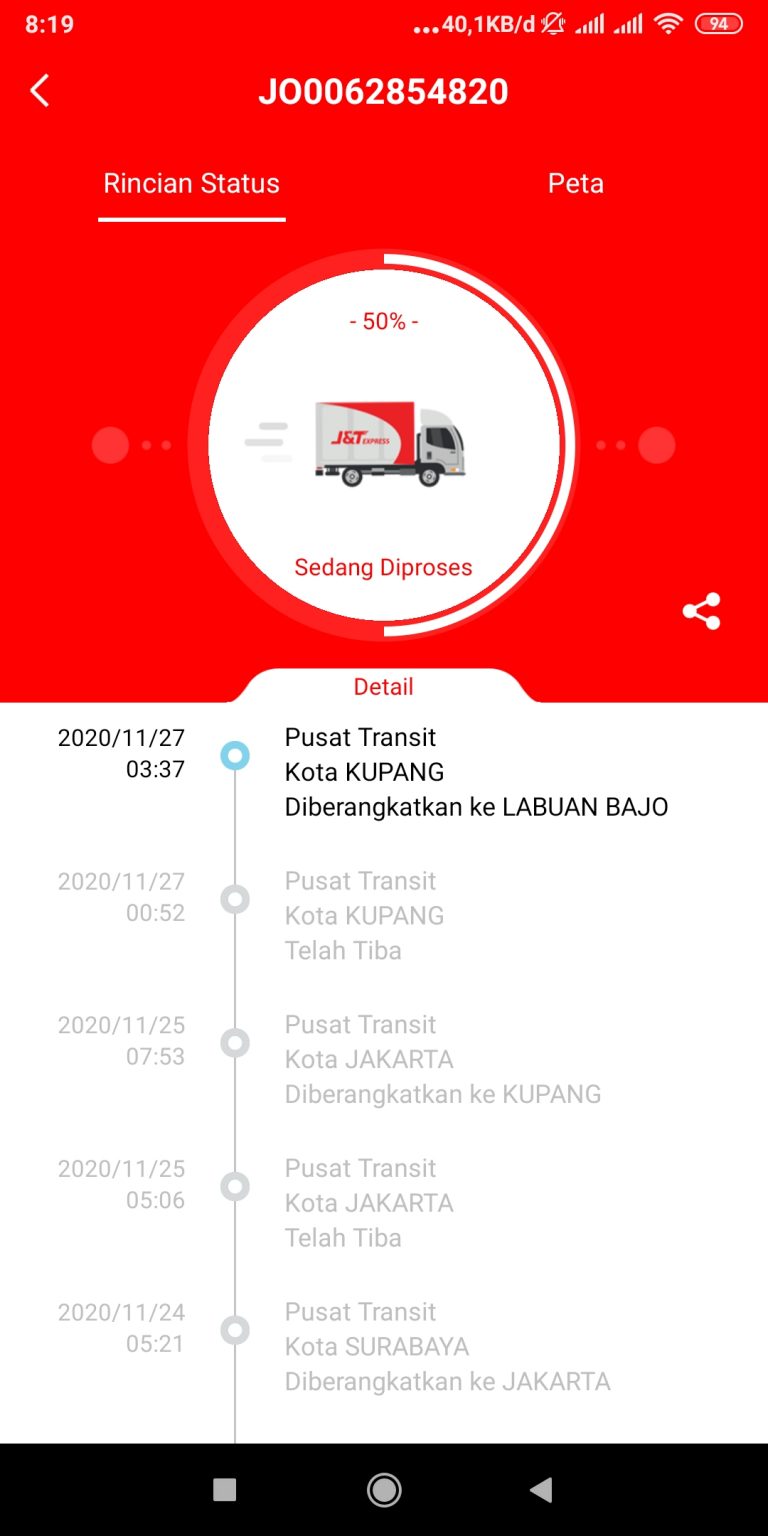Tap the Android back triangle button

(x=541, y=1489)
